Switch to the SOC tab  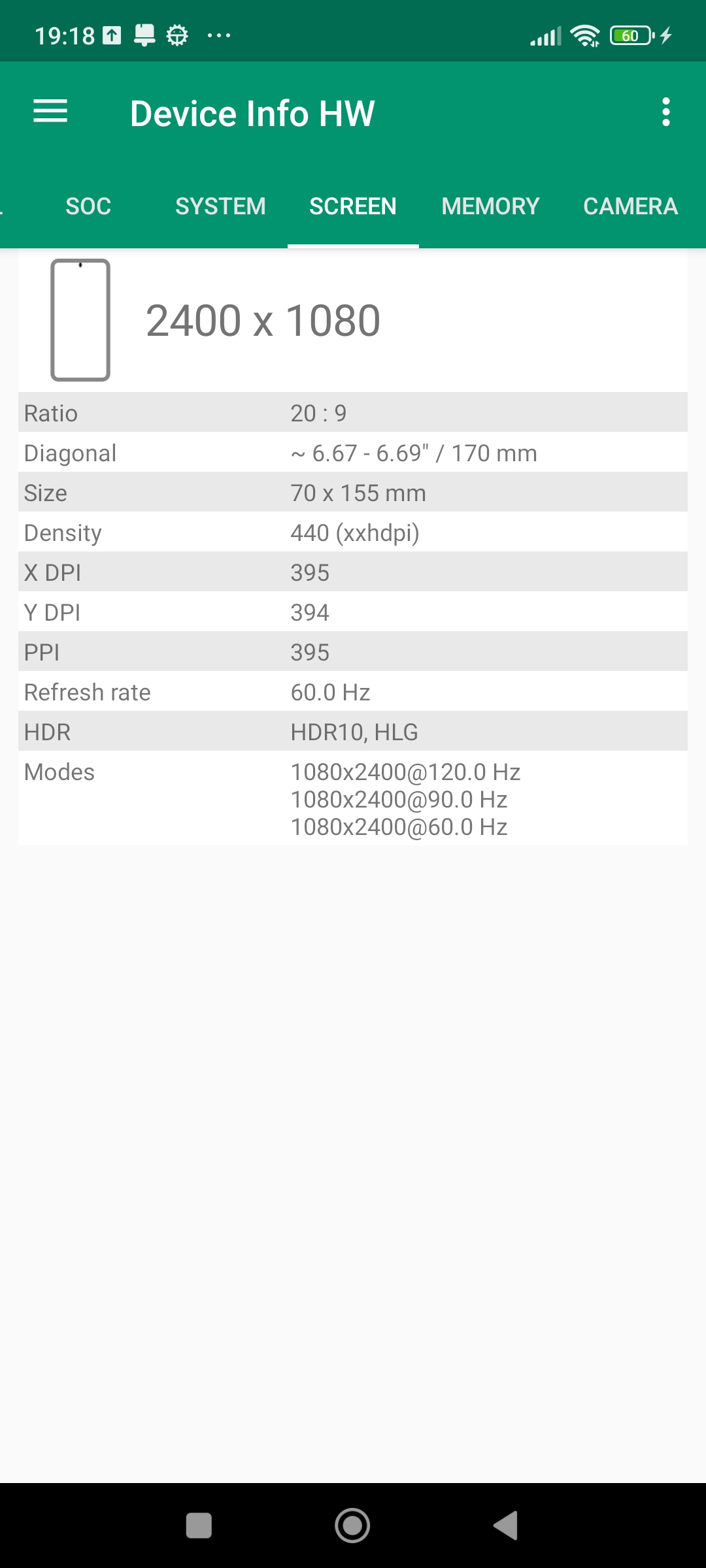pos(88,206)
